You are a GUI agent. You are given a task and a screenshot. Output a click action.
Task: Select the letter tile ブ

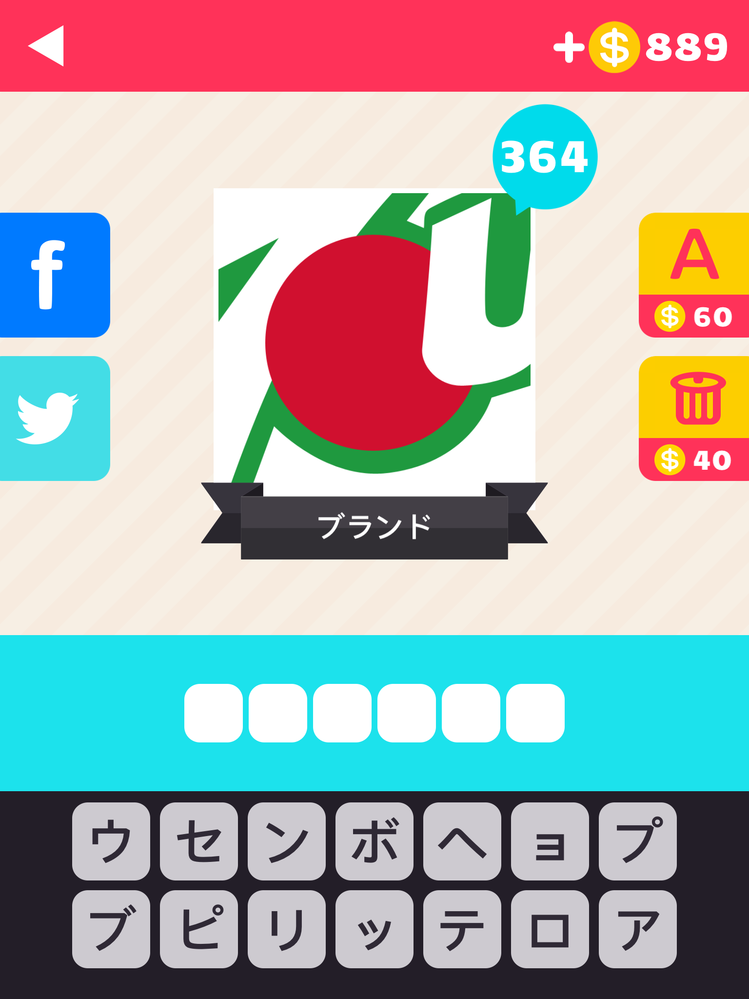(x=111, y=929)
